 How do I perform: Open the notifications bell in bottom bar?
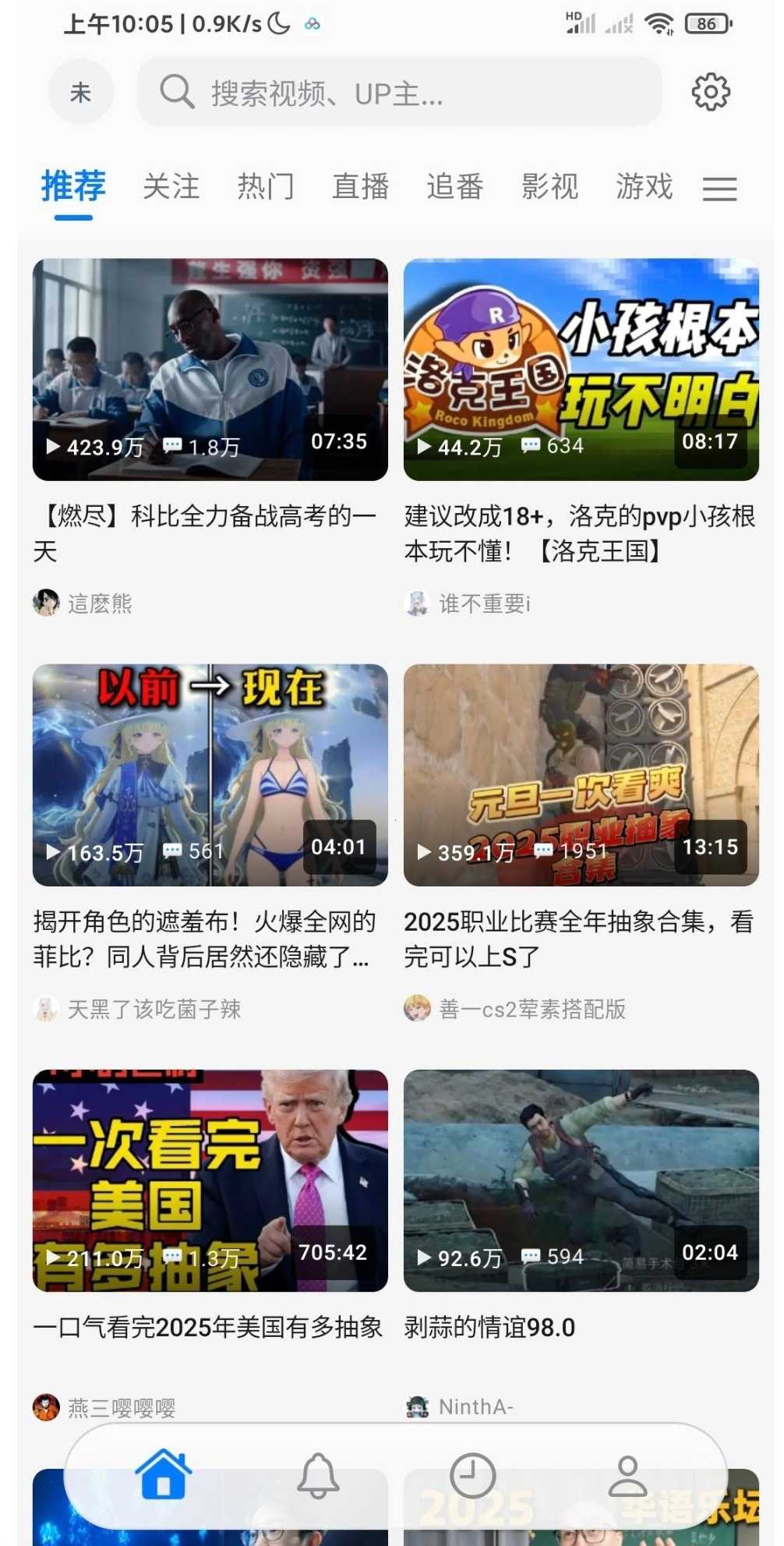(x=318, y=1475)
